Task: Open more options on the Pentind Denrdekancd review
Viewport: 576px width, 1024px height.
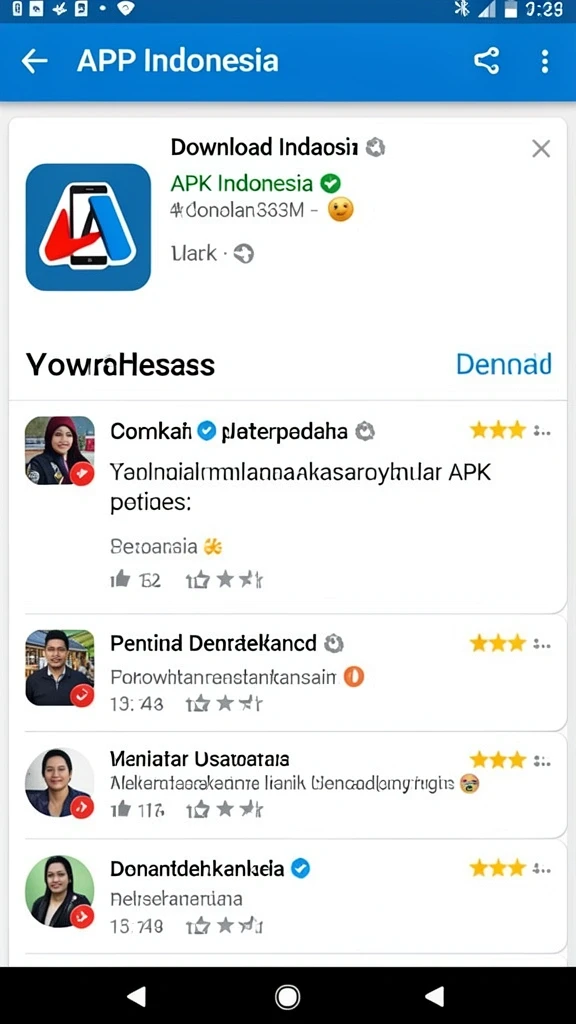Action: pyautogui.click(x=542, y=644)
